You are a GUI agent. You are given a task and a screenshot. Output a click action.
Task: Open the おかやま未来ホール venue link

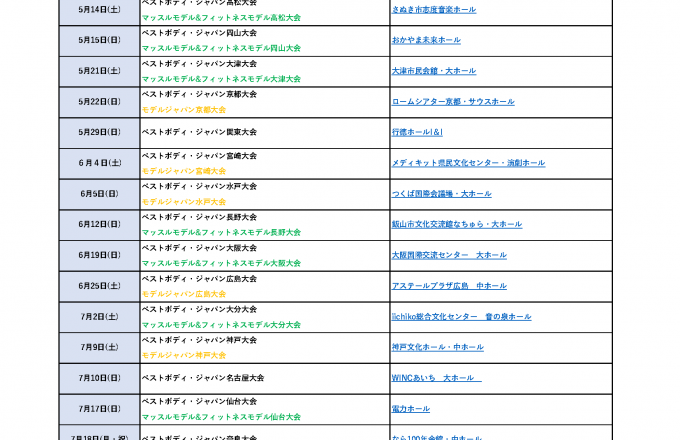pos(426,40)
